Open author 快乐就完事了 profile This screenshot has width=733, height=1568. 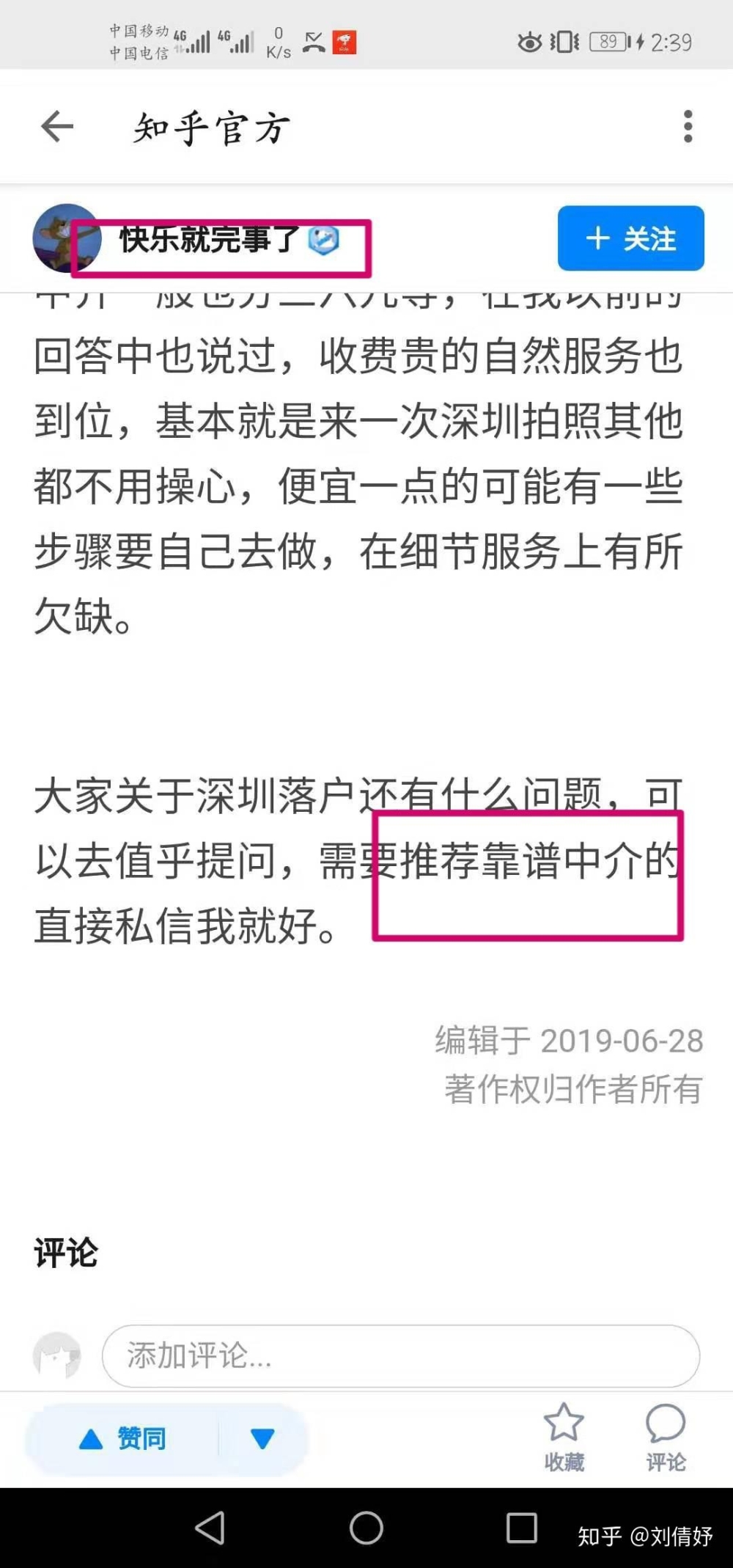click(209, 239)
